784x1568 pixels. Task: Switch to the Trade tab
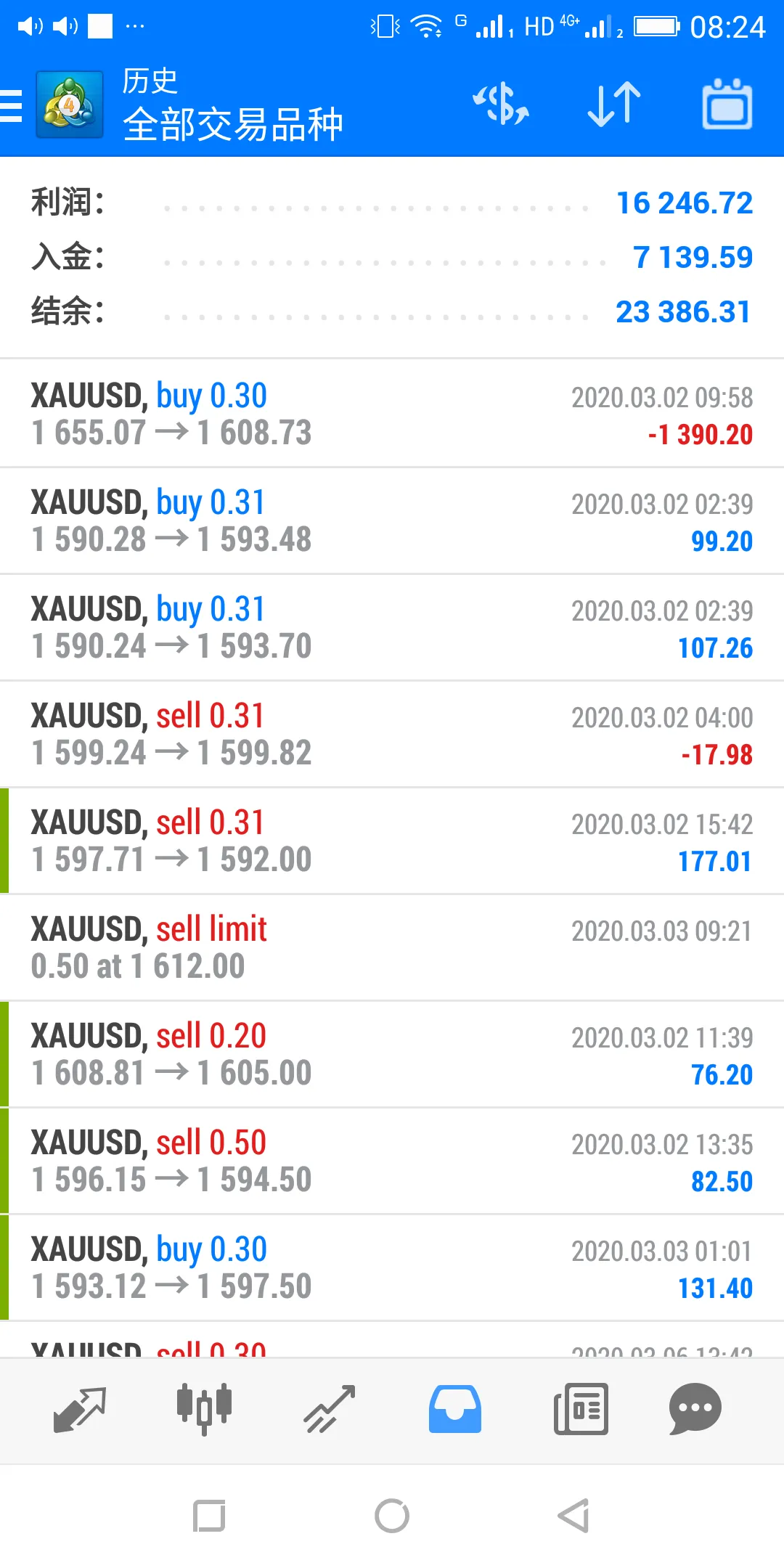click(x=329, y=1409)
